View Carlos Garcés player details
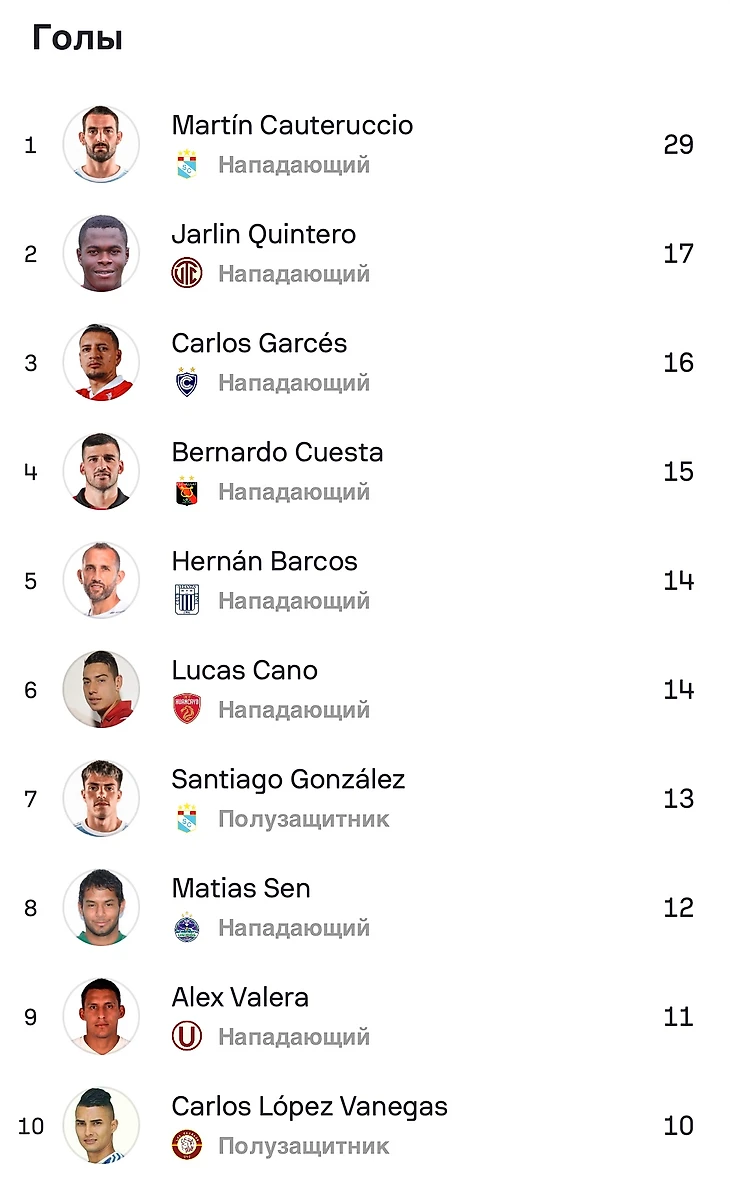 [259, 344]
